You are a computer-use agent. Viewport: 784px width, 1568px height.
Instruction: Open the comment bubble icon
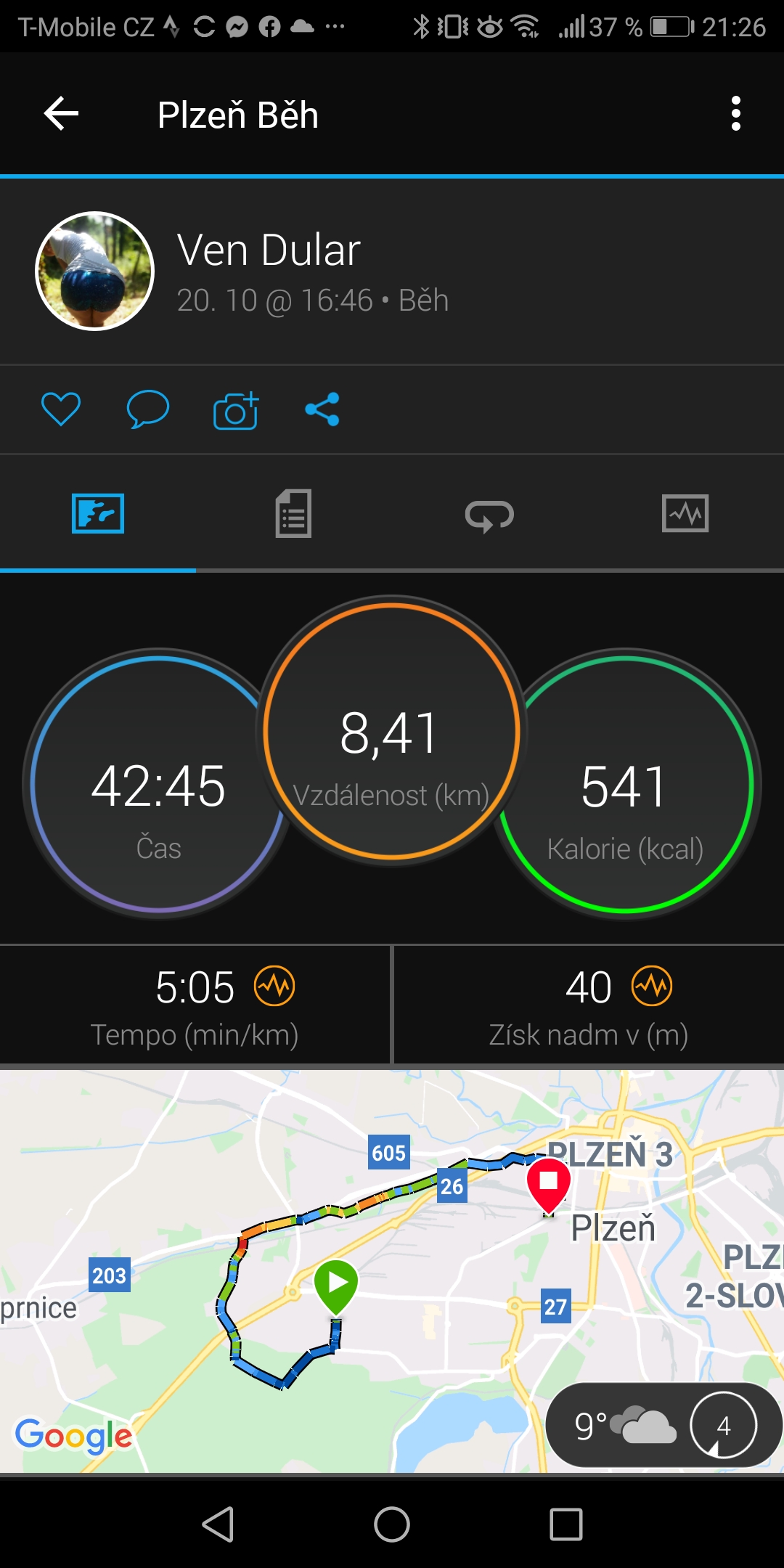[x=148, y=409]
